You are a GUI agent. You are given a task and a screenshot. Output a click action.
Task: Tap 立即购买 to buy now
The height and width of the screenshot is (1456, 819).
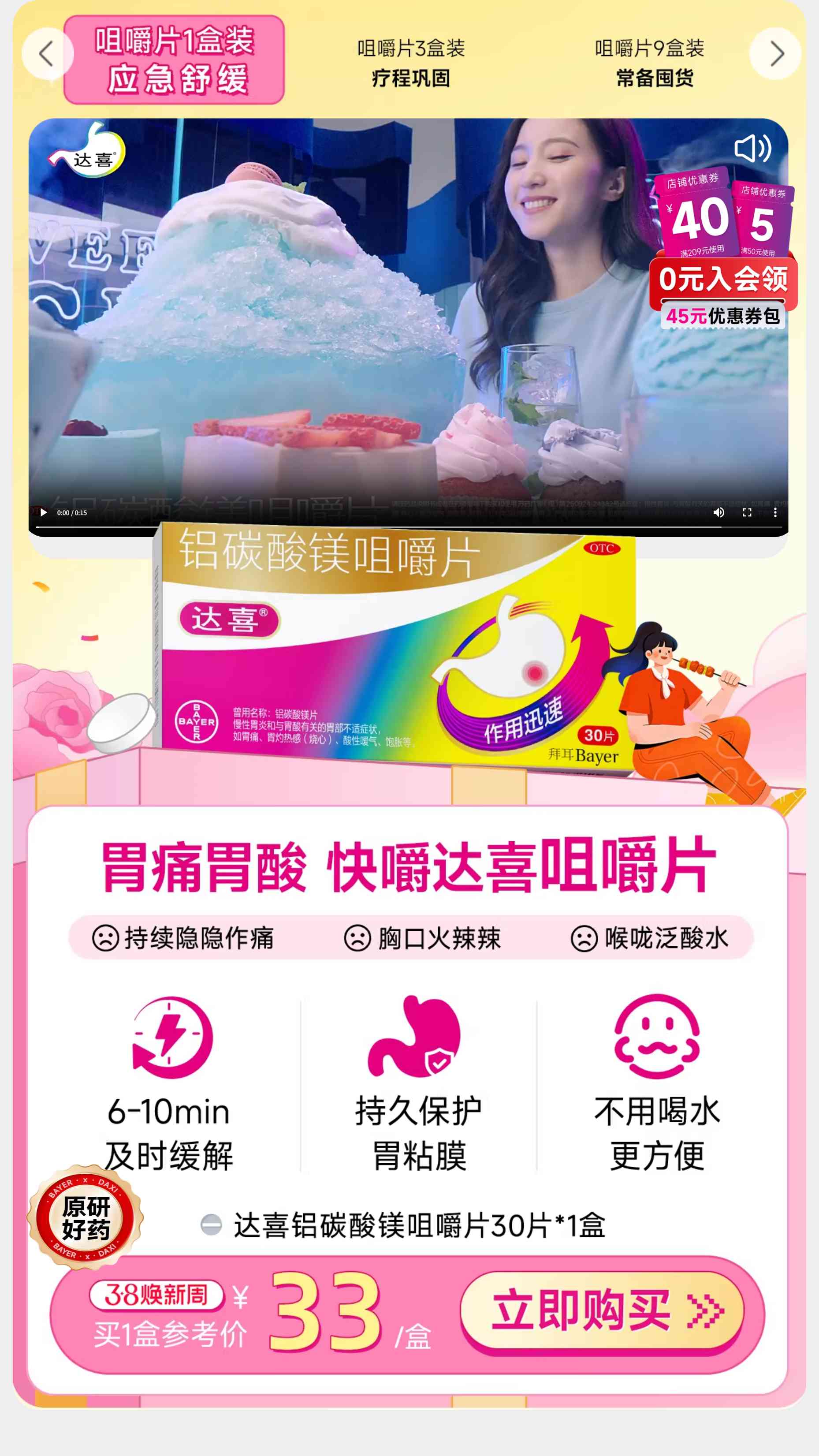point(603,1311)
